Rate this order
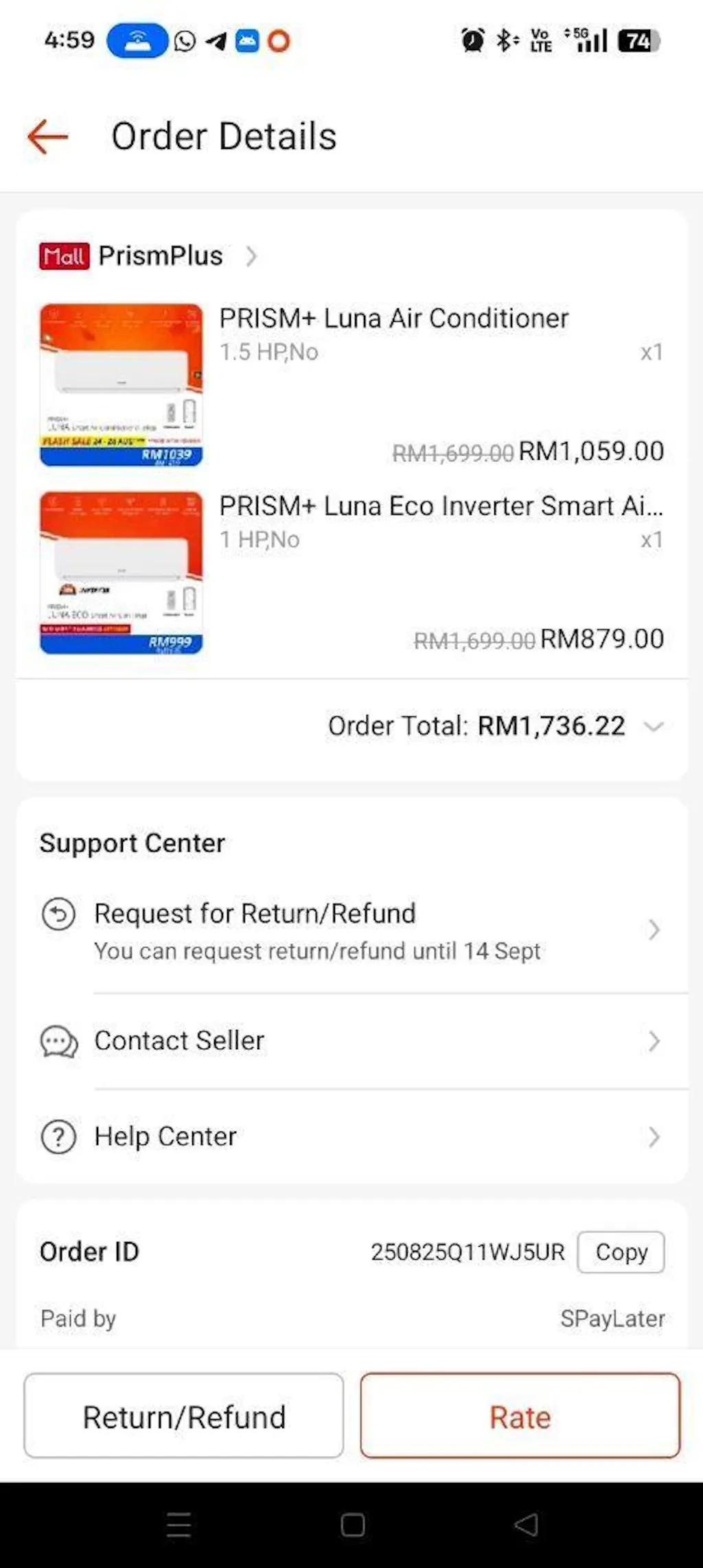 click(x=520, y=1416)
